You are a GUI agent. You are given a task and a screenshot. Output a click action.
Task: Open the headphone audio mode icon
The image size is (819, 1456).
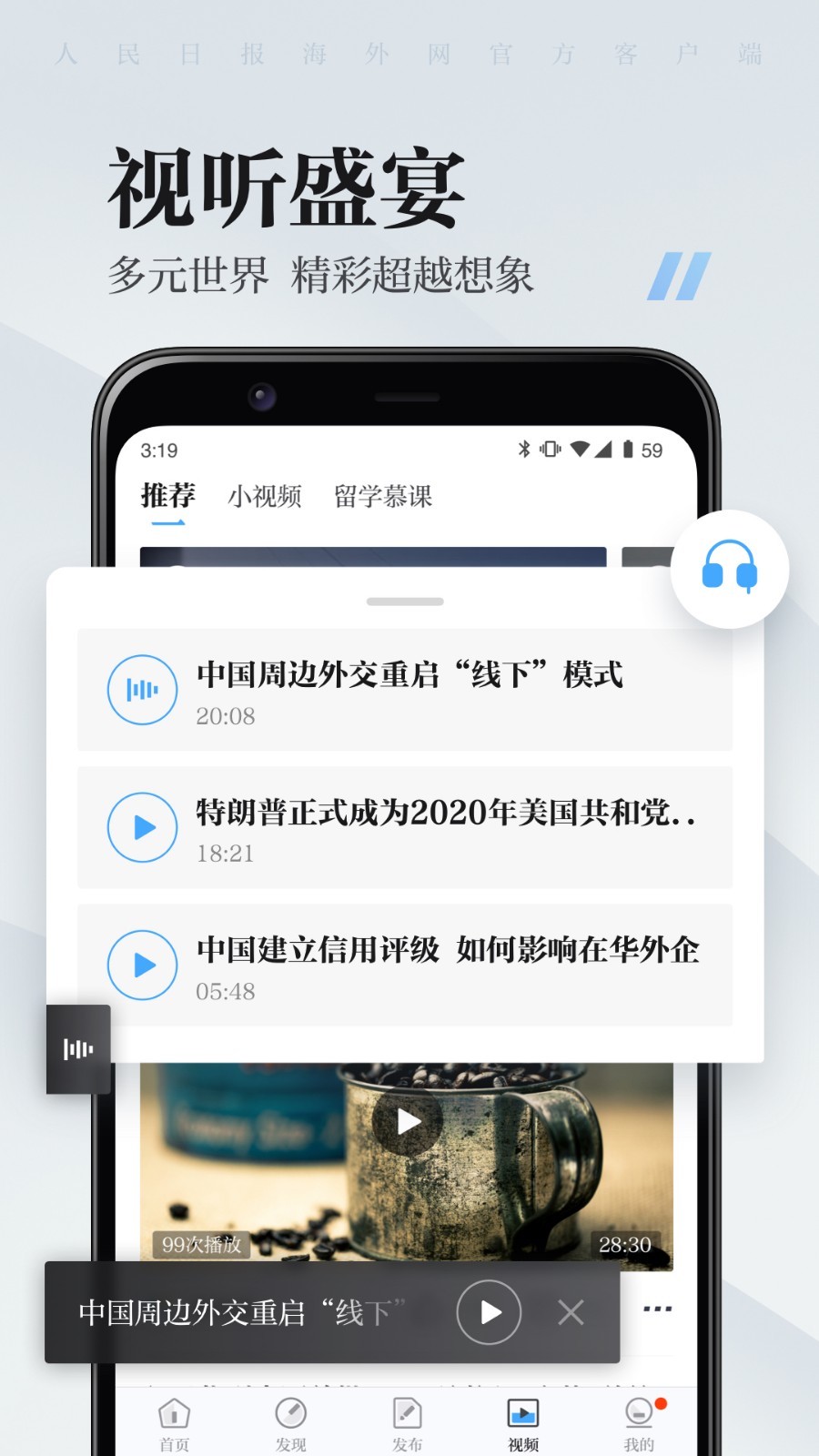click(x=728, y=567)
